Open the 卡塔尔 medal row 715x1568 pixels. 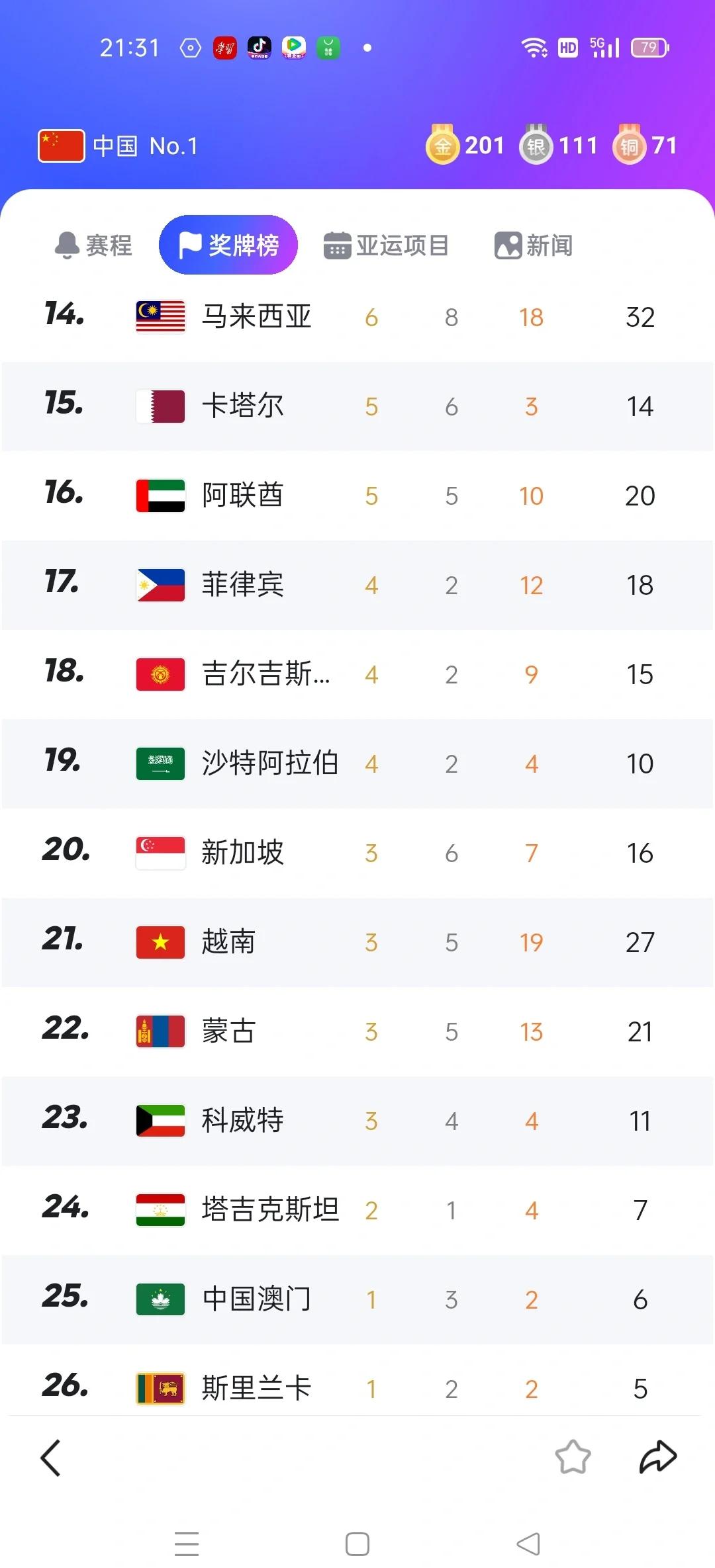pyautogui.click(x=358, y=406)
